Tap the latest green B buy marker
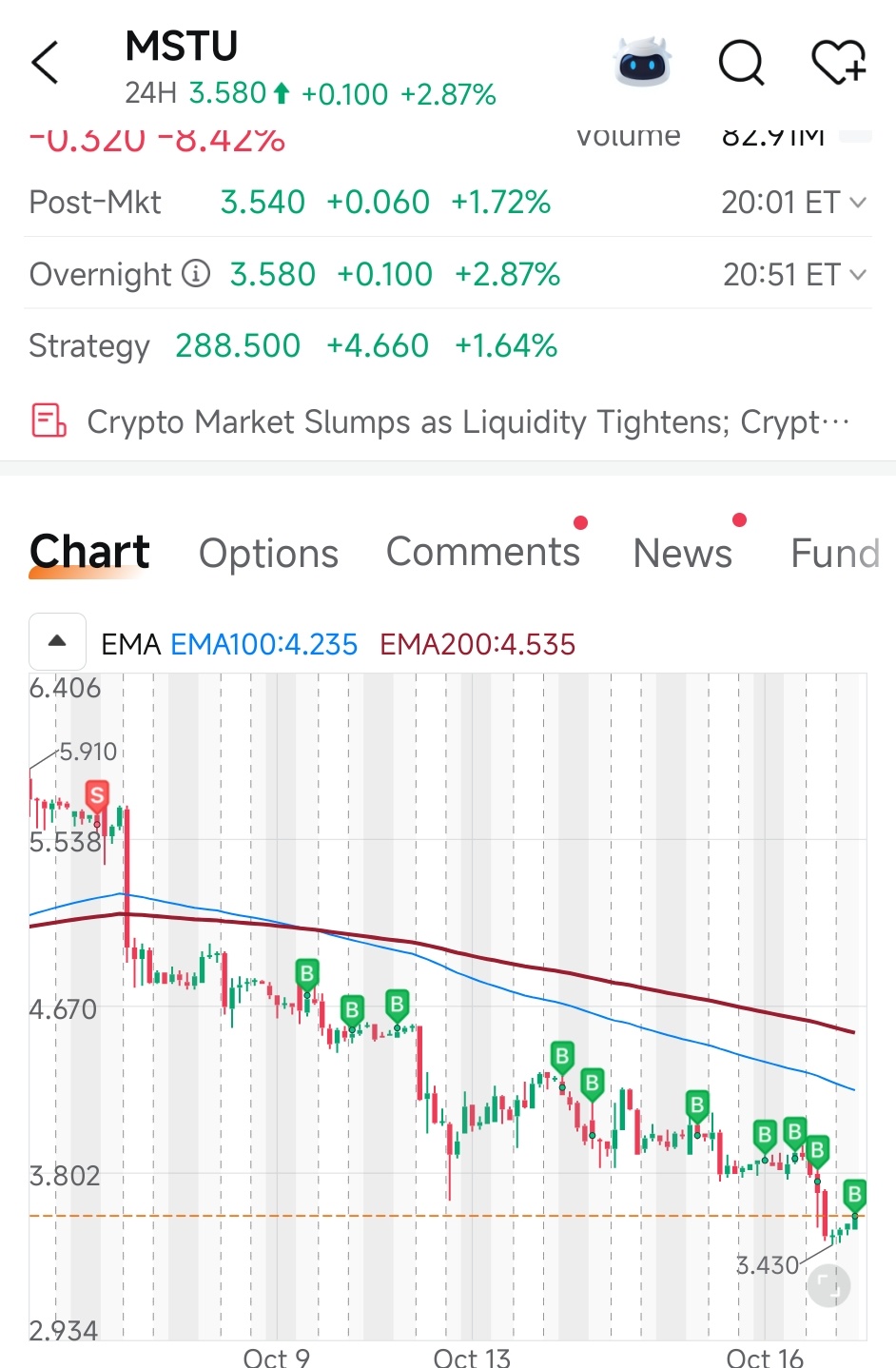 (853, 1193)
